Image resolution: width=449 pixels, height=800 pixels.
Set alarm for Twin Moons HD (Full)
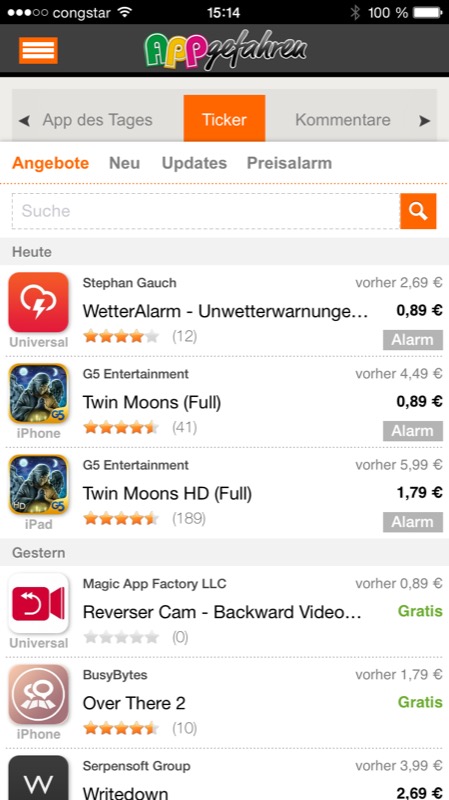pos(413,522)
